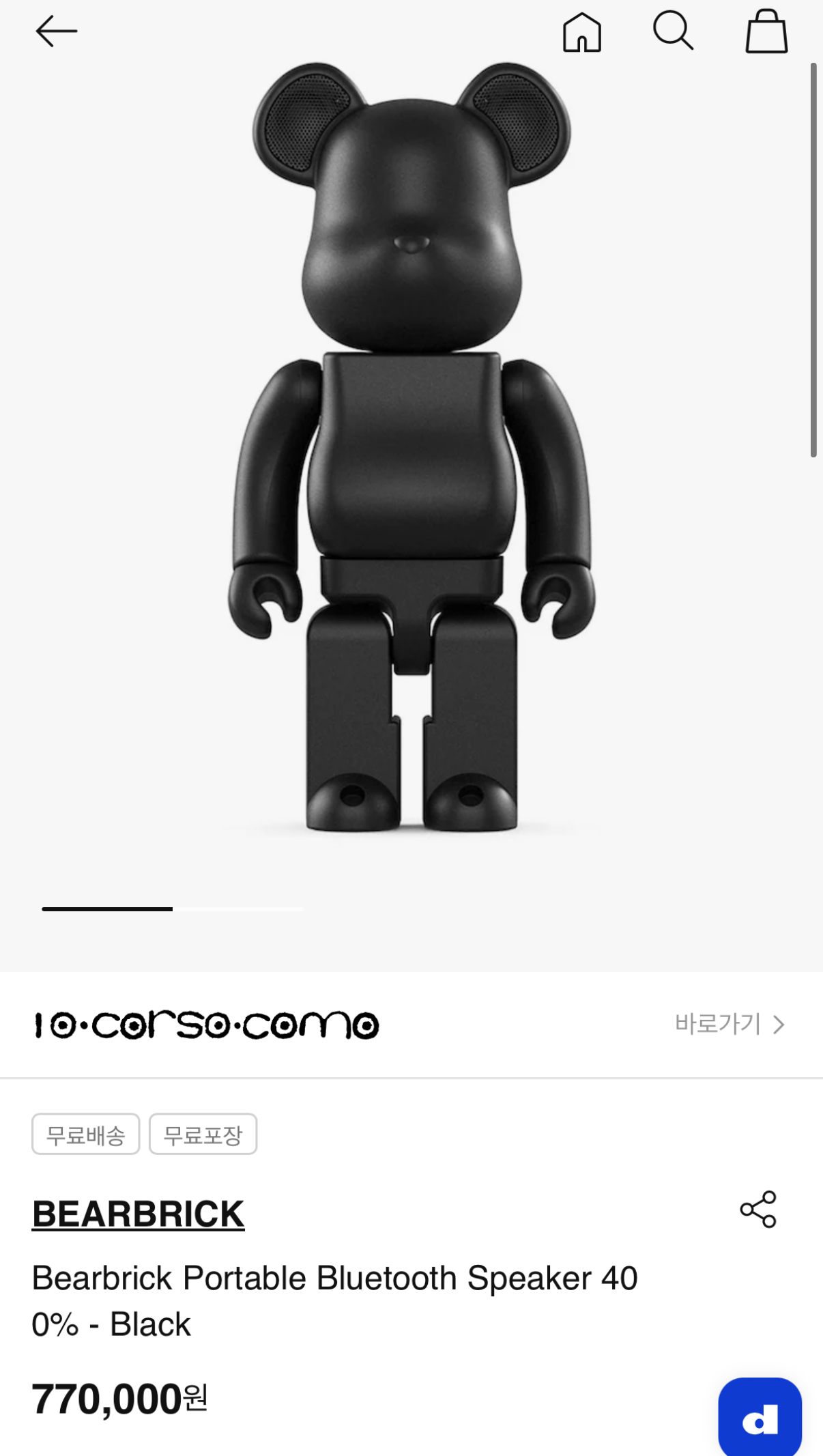Tap the blue floating d button
The height and width of the screenshot is (1456, 823).
pyautogui.click(x=760, y=1418)
